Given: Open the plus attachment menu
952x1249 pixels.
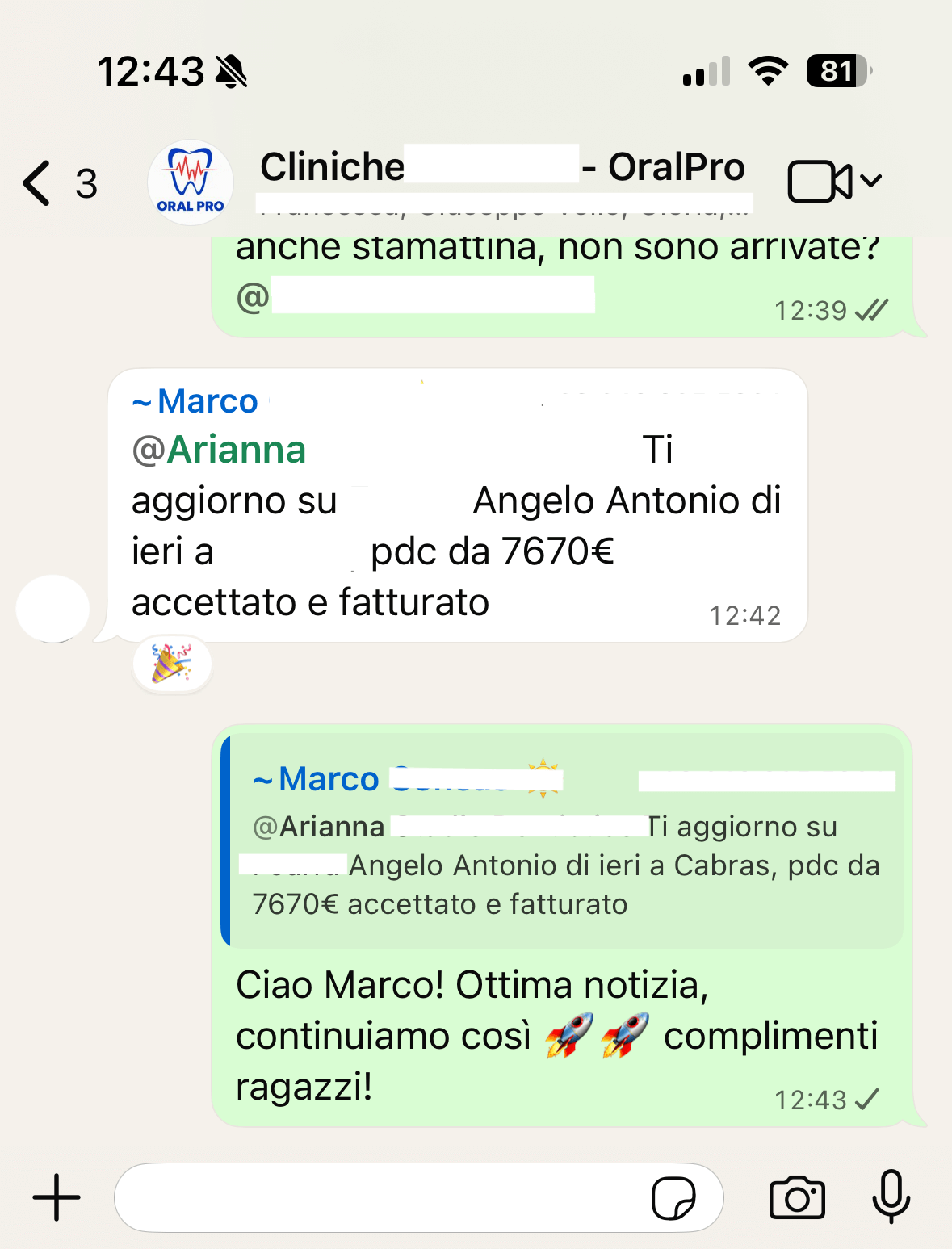Looking at the screenshot, I should coord(57,1197).
